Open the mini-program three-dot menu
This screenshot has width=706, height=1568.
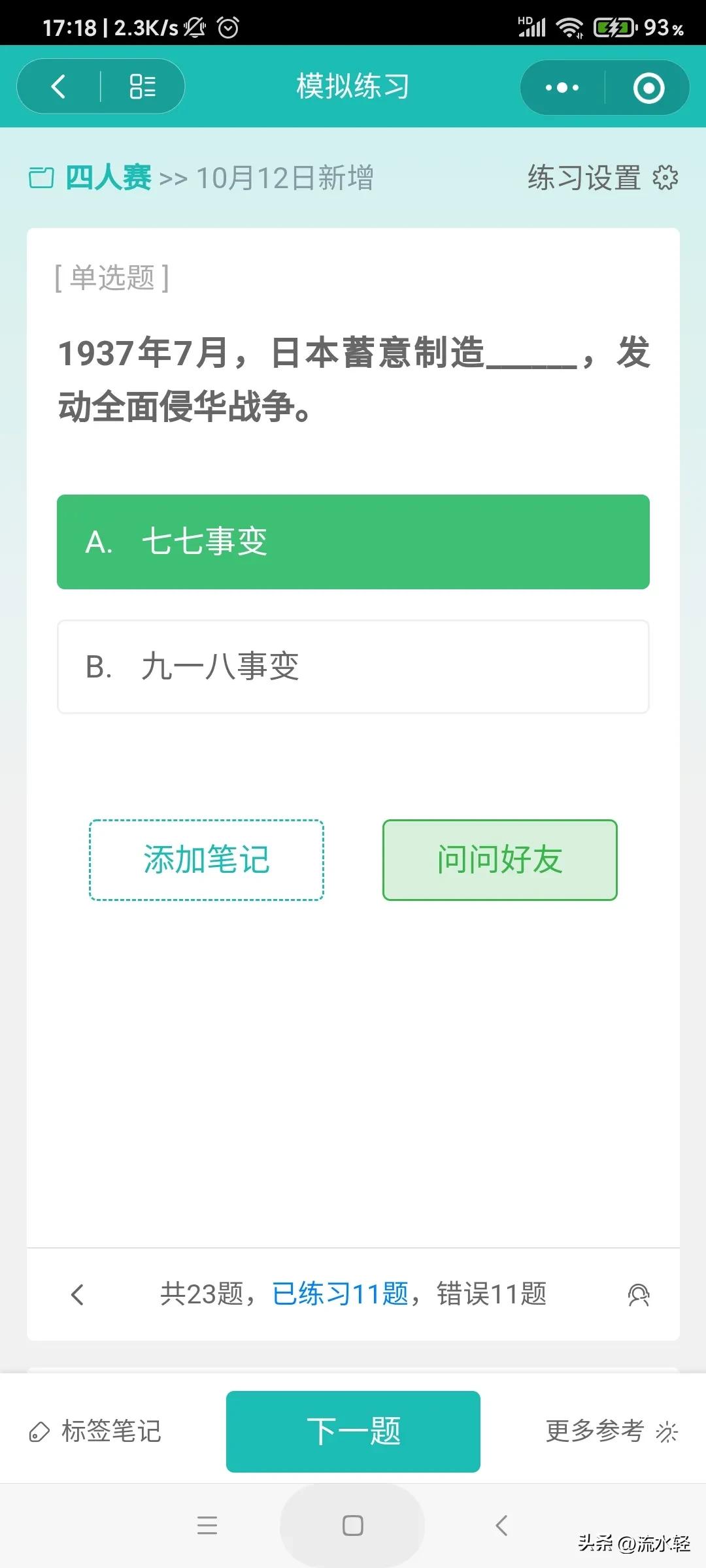tap(563, 86)
